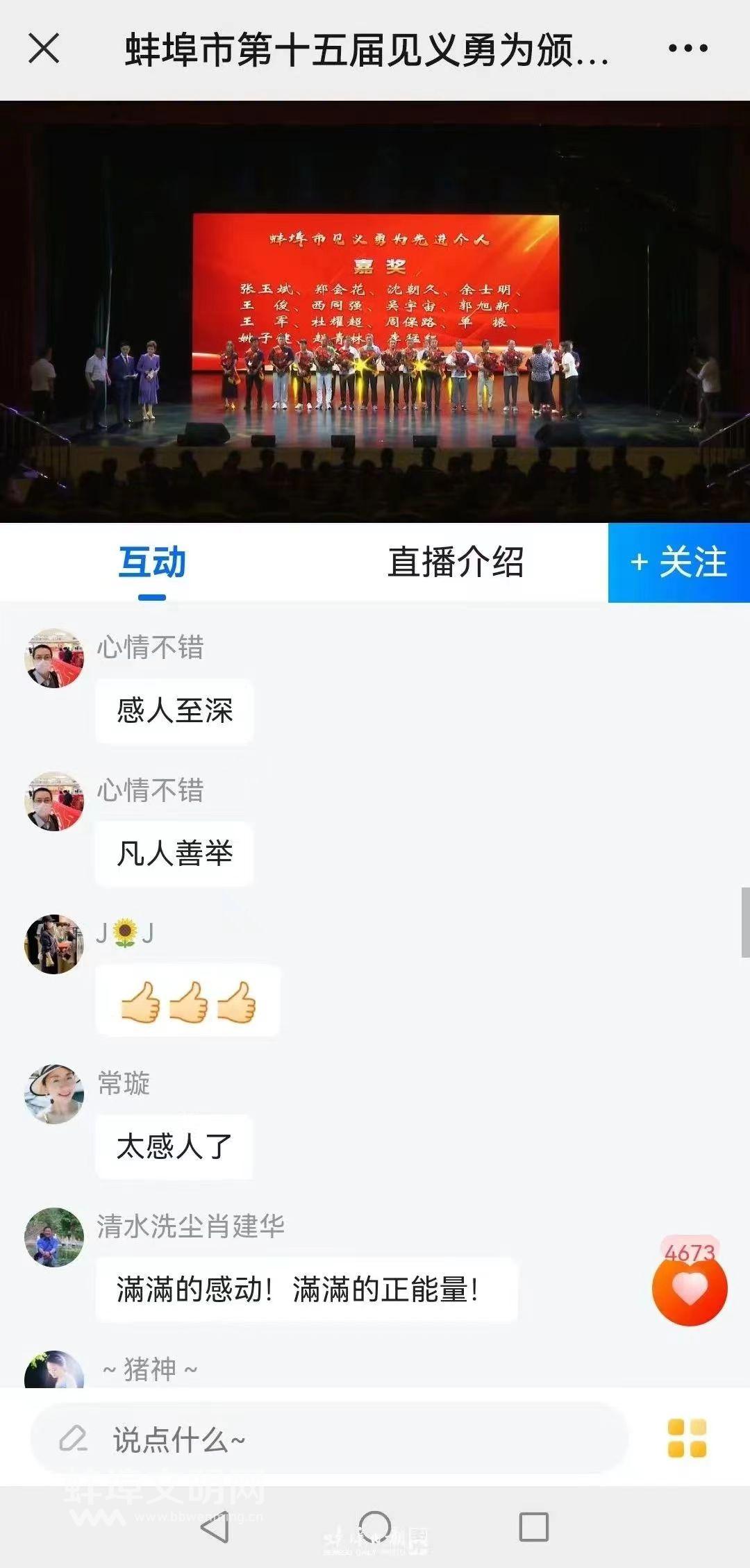Open 常璇's profile avatar
The height and width of the screenshot is (1568, 750).
tap(54, 1094)
